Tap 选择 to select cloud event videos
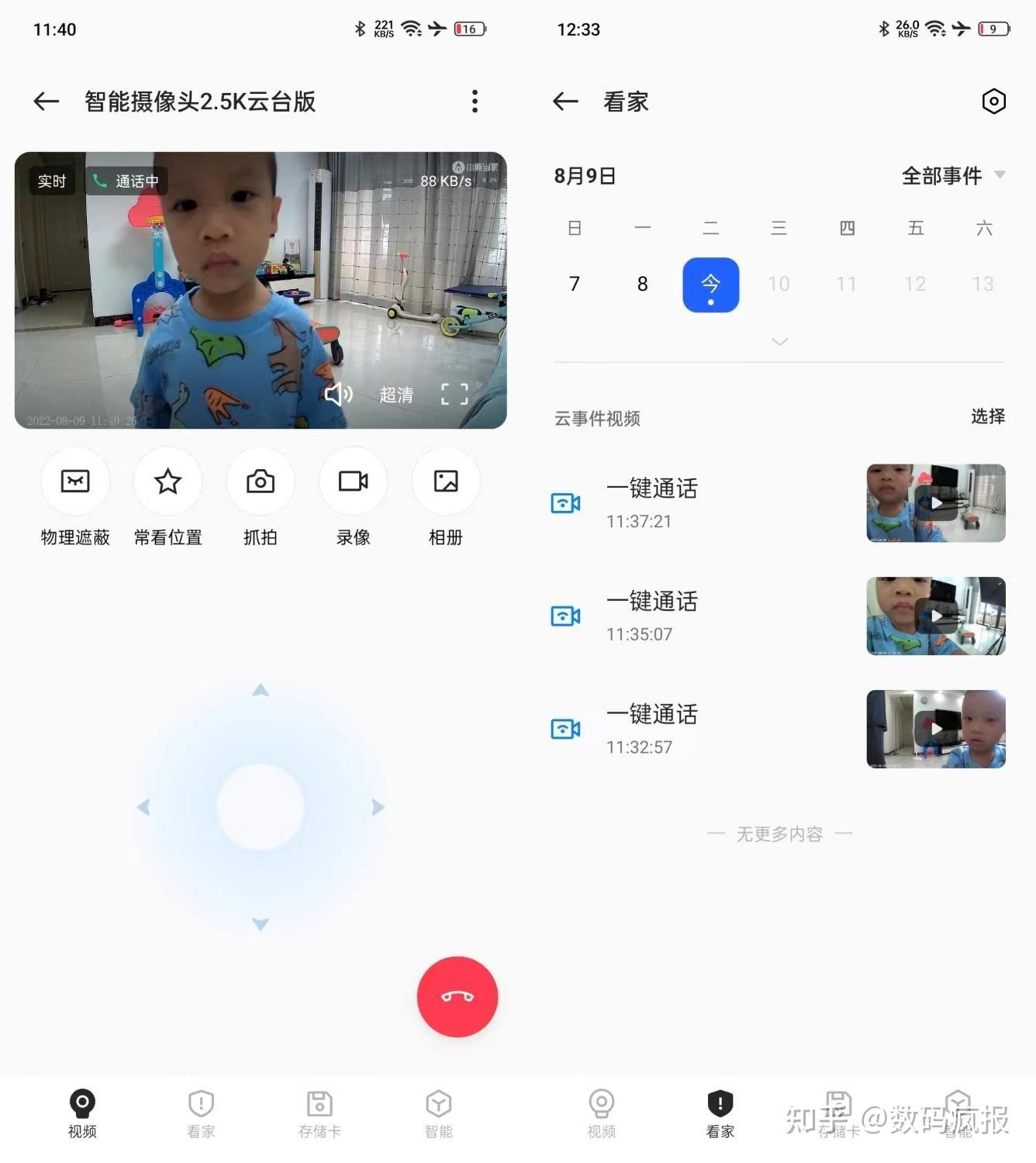Viewport: 1036px width, 1163px height. (x=987, y=417)
